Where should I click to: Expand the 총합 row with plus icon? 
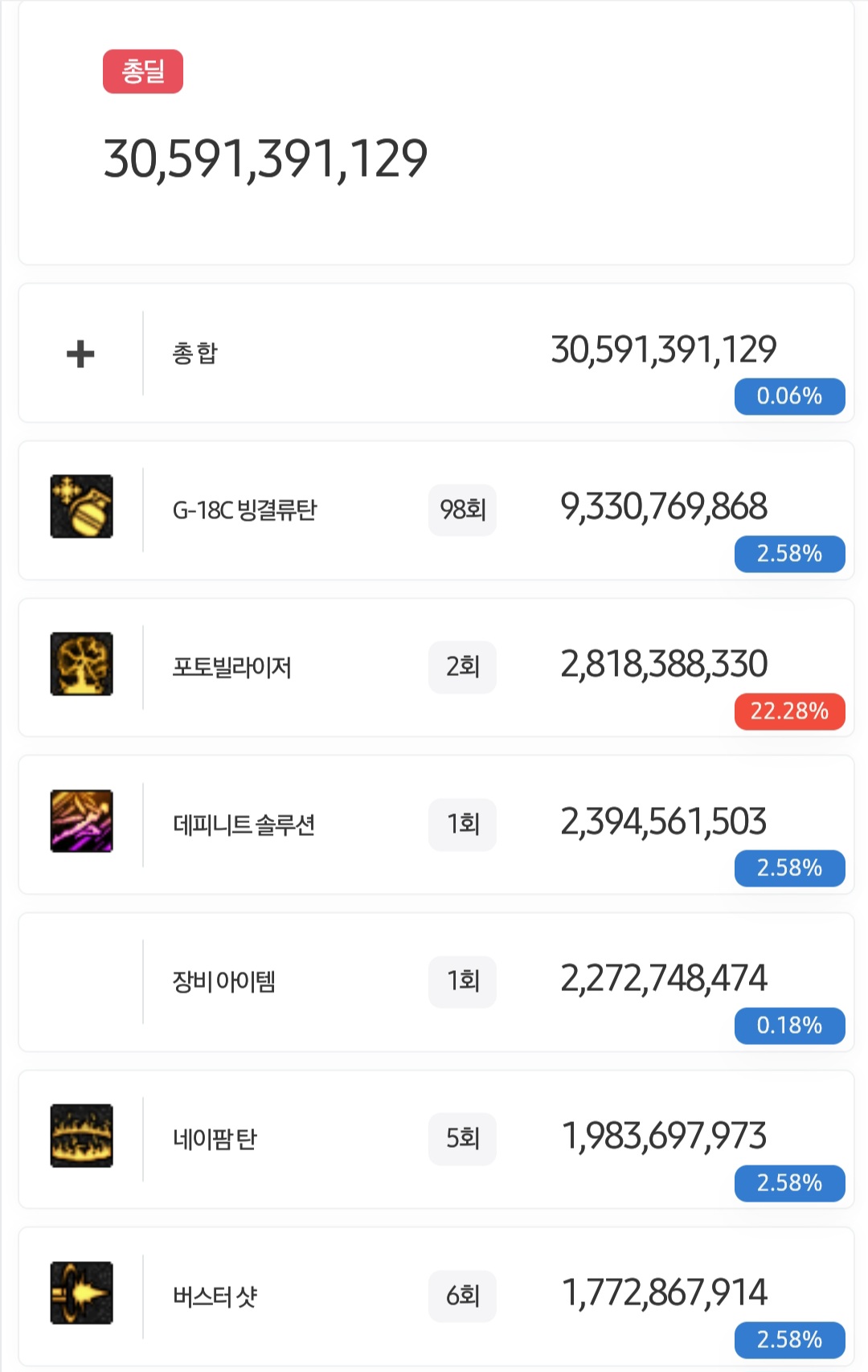80,354
